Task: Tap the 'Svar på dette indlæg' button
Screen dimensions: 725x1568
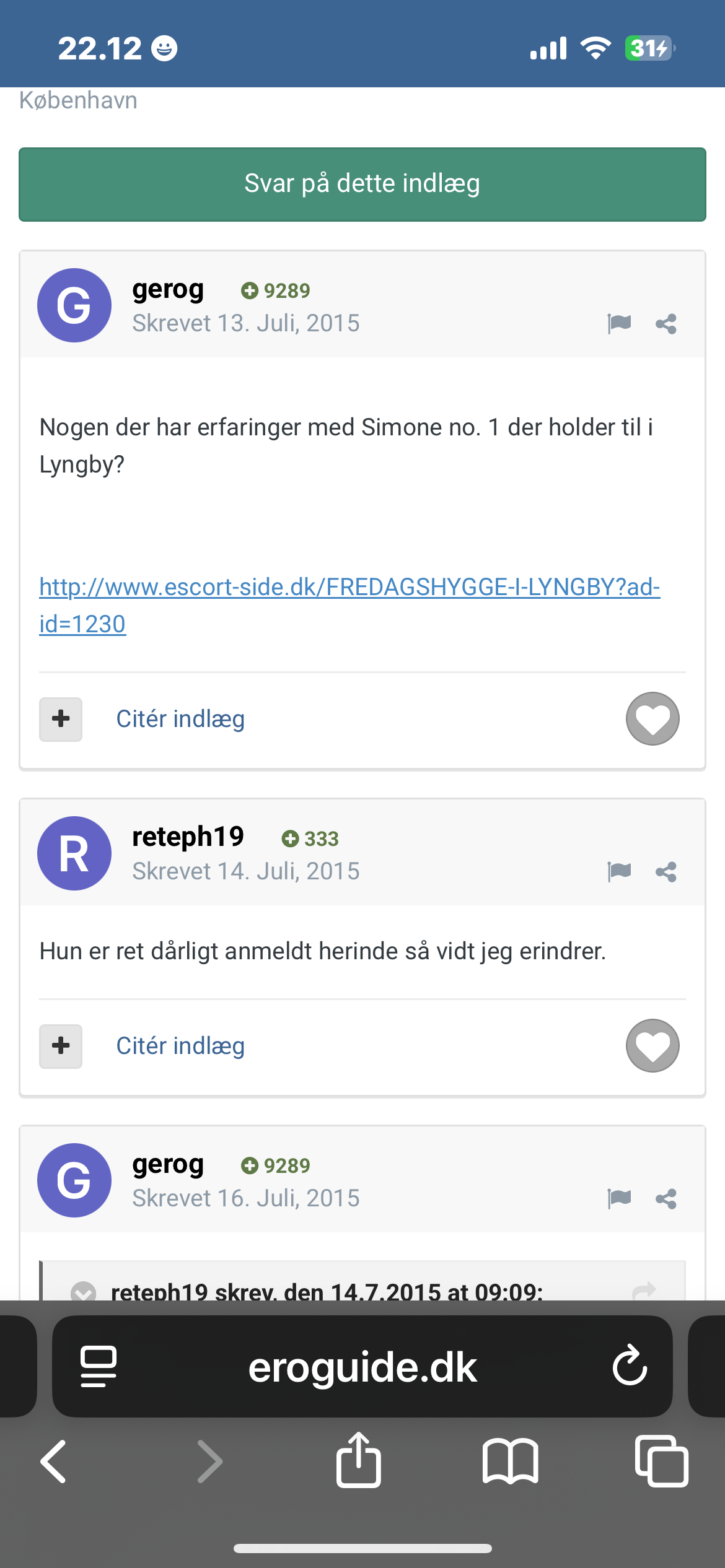Action: pos(362,184)
